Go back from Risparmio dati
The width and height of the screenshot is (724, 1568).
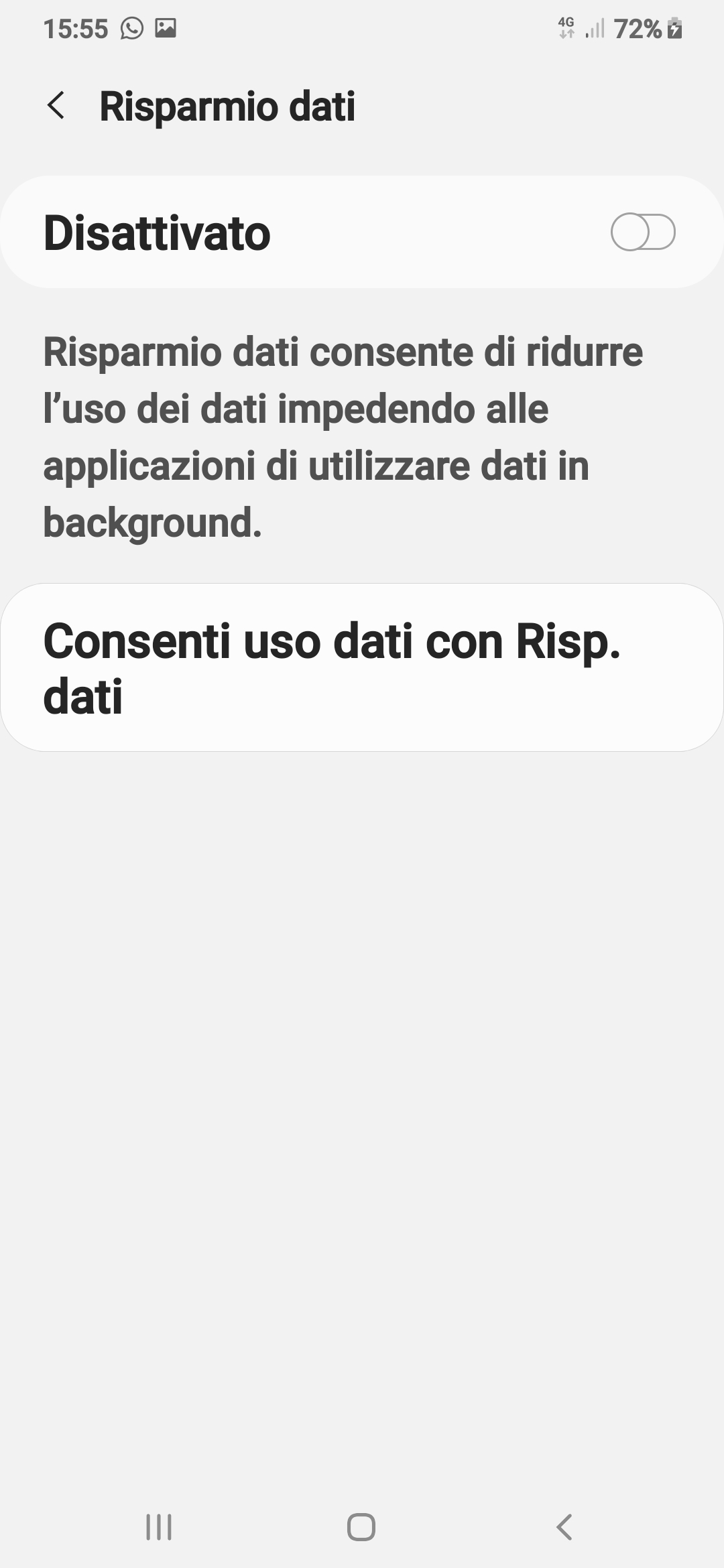coord(56,106)
